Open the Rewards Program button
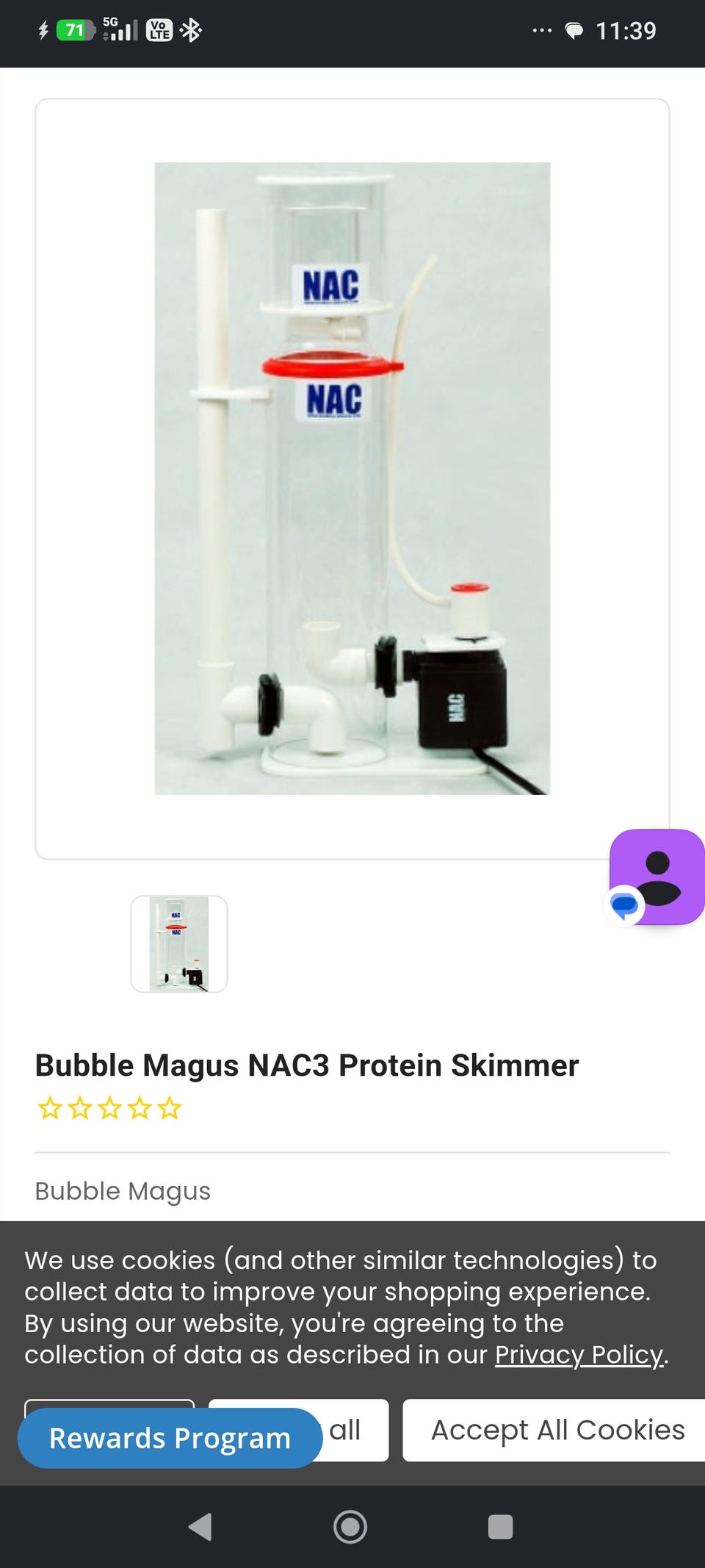The image size is (705, 1568). [170, 1438]
